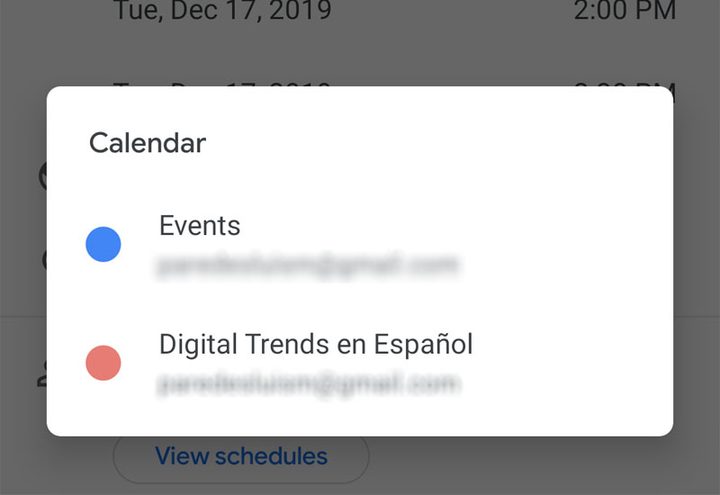Image resolution: width=720 pixels, height=495 pixels.
Task: Tap the View schedules button
Action: [241, 457]
